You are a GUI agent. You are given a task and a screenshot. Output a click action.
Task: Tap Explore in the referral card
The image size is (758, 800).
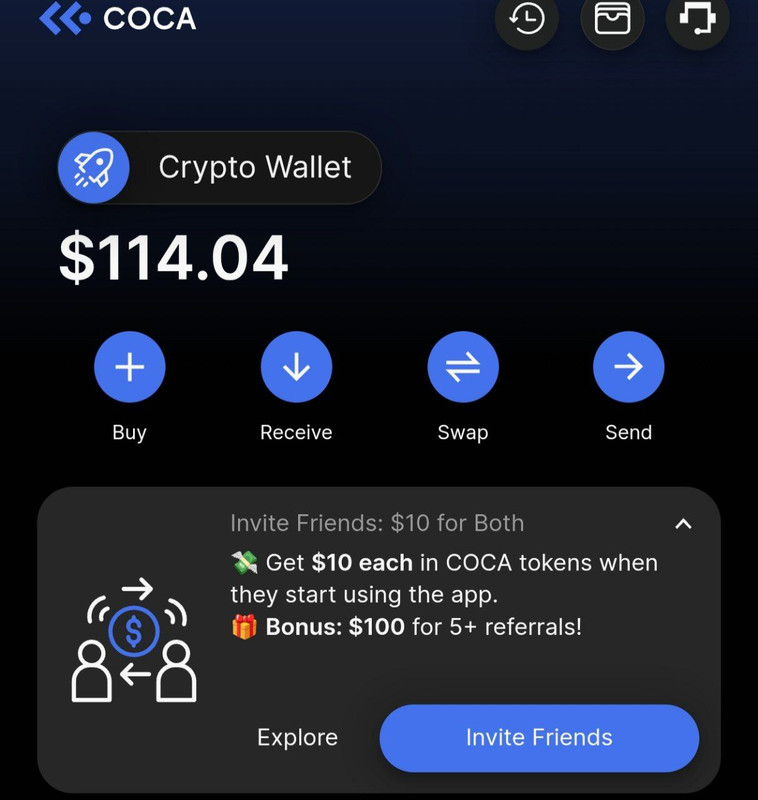click(297, 738)
